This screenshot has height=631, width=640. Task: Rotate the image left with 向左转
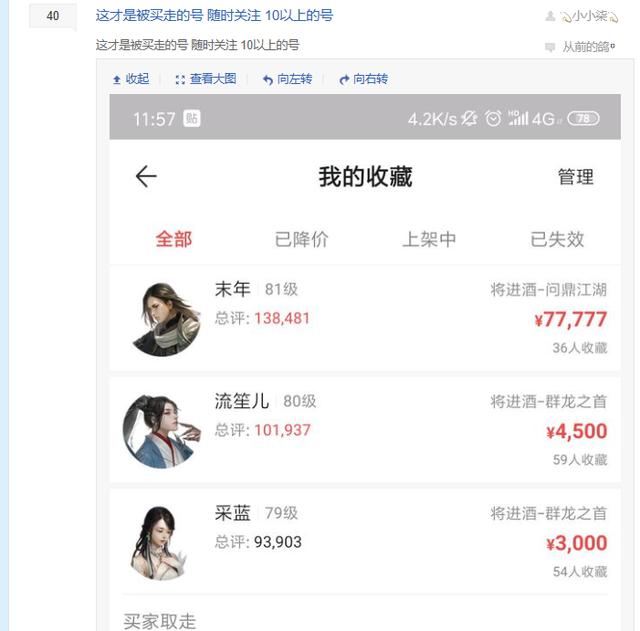click(288, 79)
